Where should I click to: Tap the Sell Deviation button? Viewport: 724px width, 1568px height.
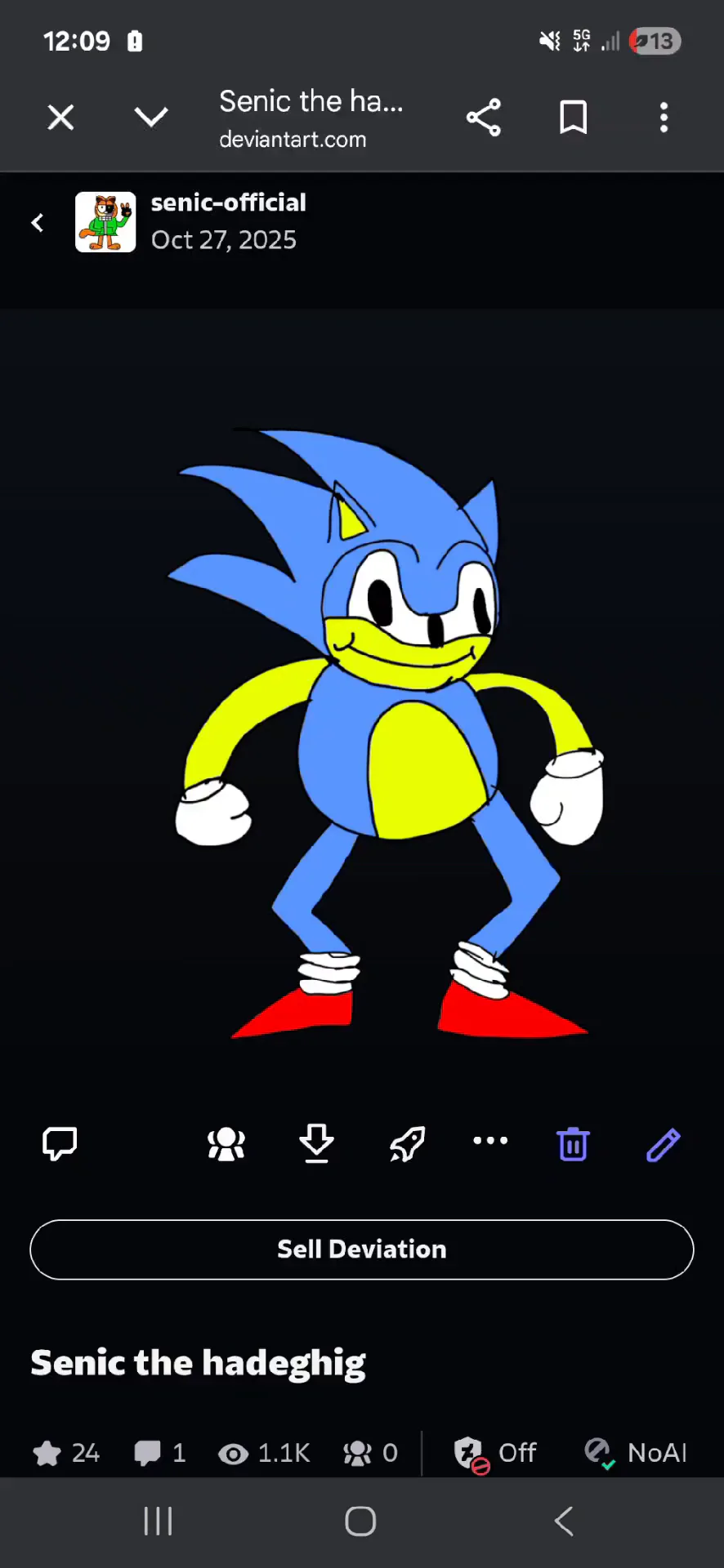pos(362,1249)
